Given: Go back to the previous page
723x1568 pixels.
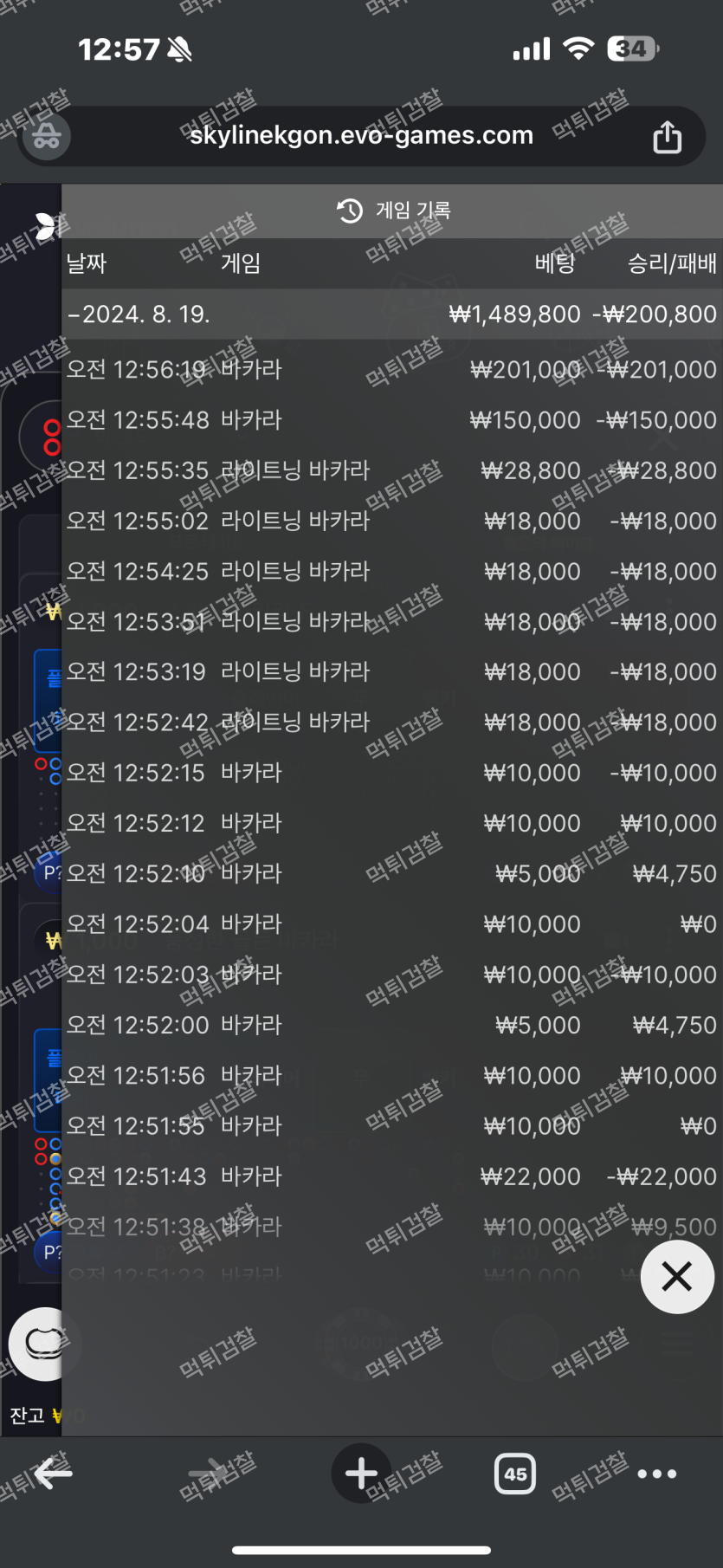Looking at the screenshot, I should (54, 1473).
